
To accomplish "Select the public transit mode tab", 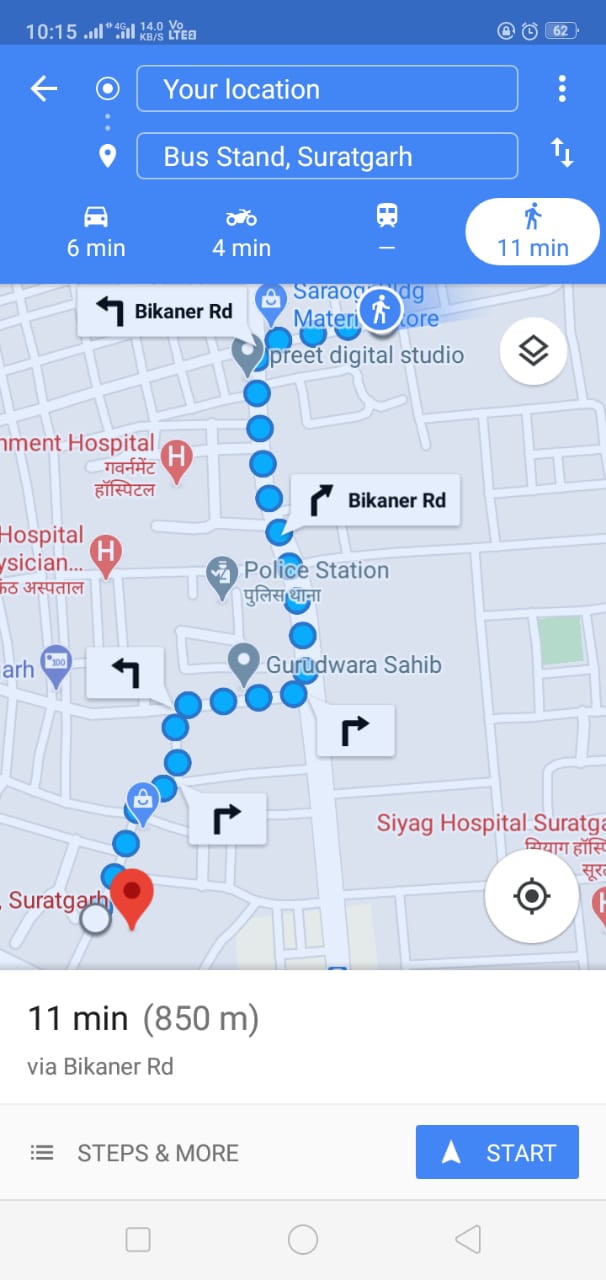I will tap(387, 231).
